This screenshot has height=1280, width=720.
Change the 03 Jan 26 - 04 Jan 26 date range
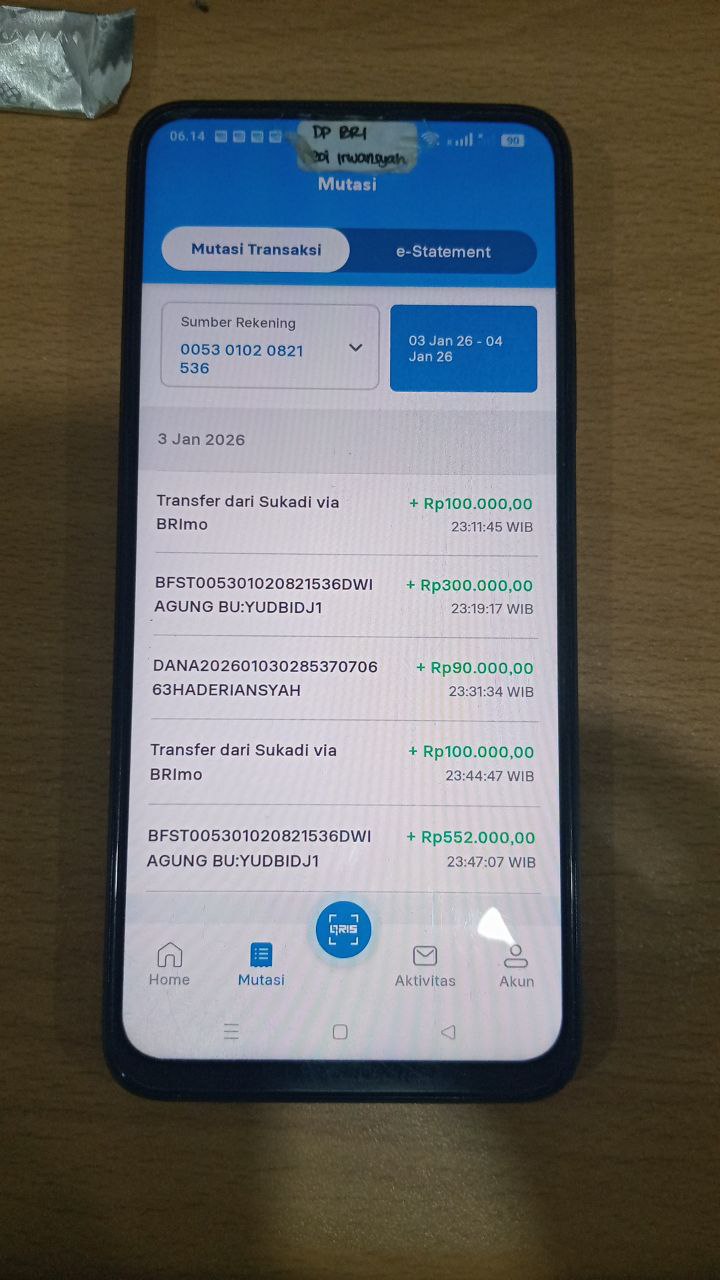463,349
